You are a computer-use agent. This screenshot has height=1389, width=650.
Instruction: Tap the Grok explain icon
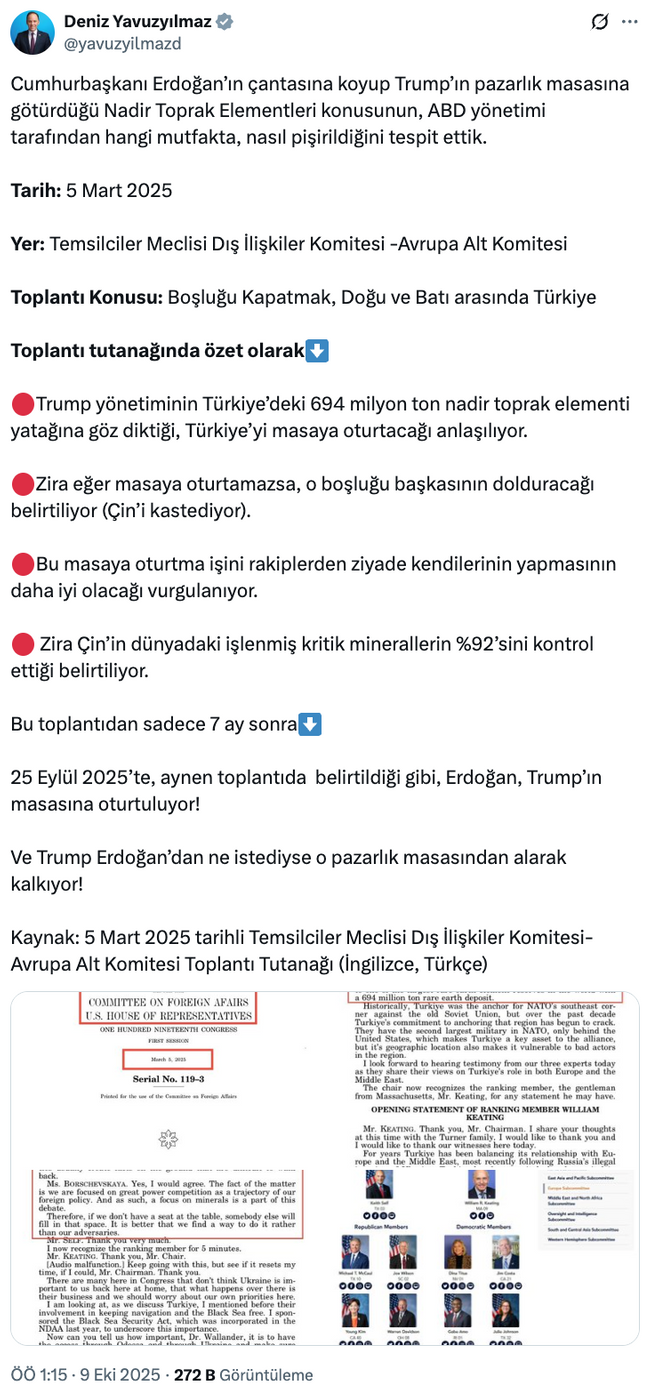click(x=599, y=22)
